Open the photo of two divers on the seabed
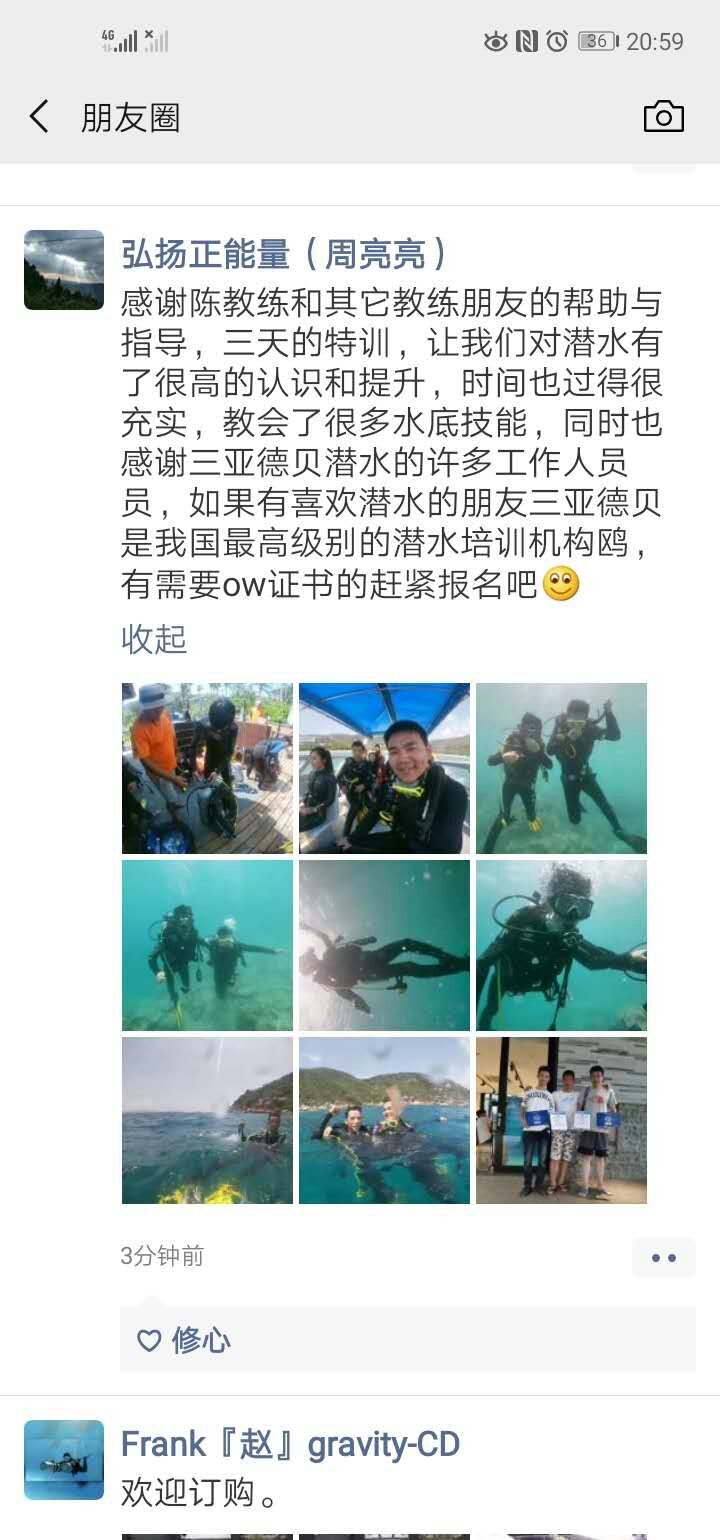The width and height of the screenshot is (720, 1540). tap(207, 945)
